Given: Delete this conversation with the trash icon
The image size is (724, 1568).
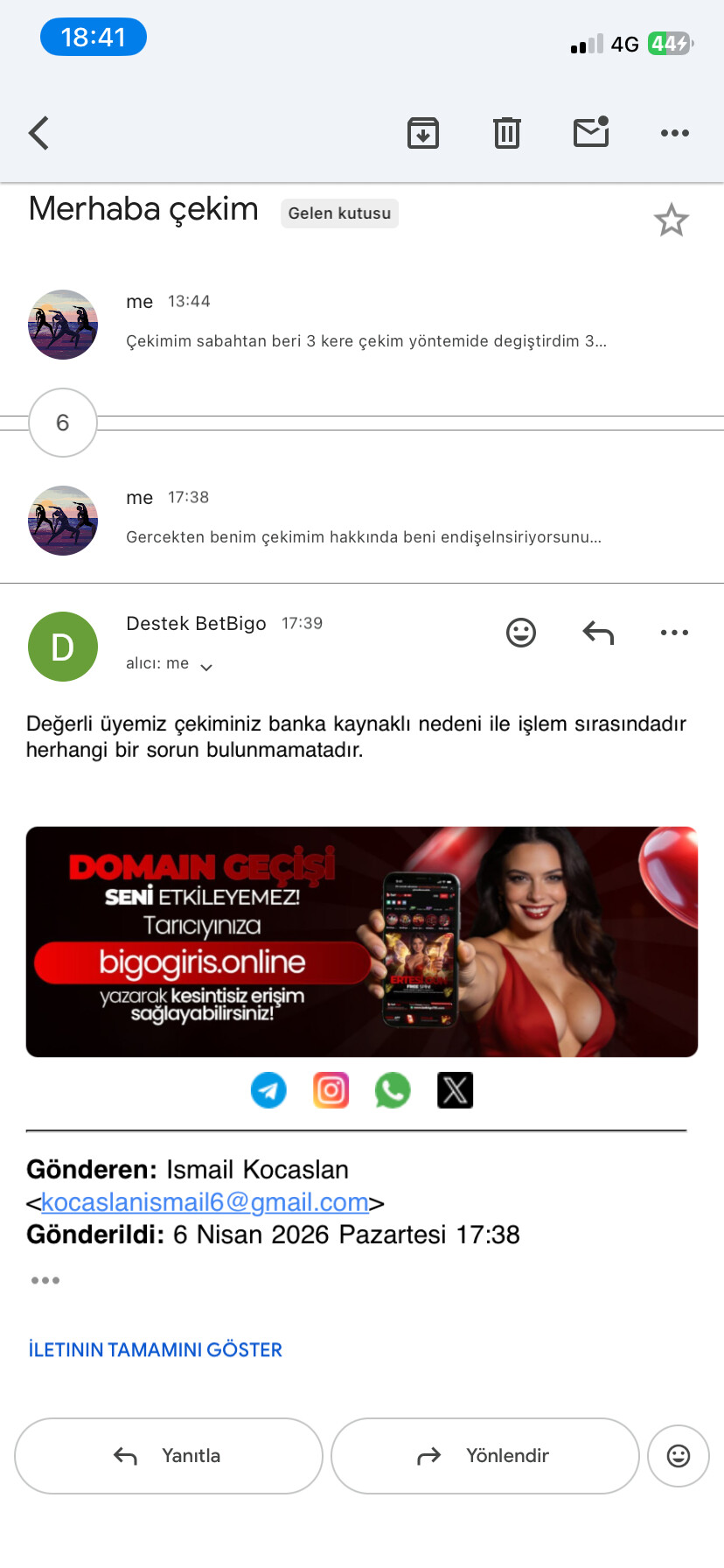Looking at the screenshot, I should [507, 133].
